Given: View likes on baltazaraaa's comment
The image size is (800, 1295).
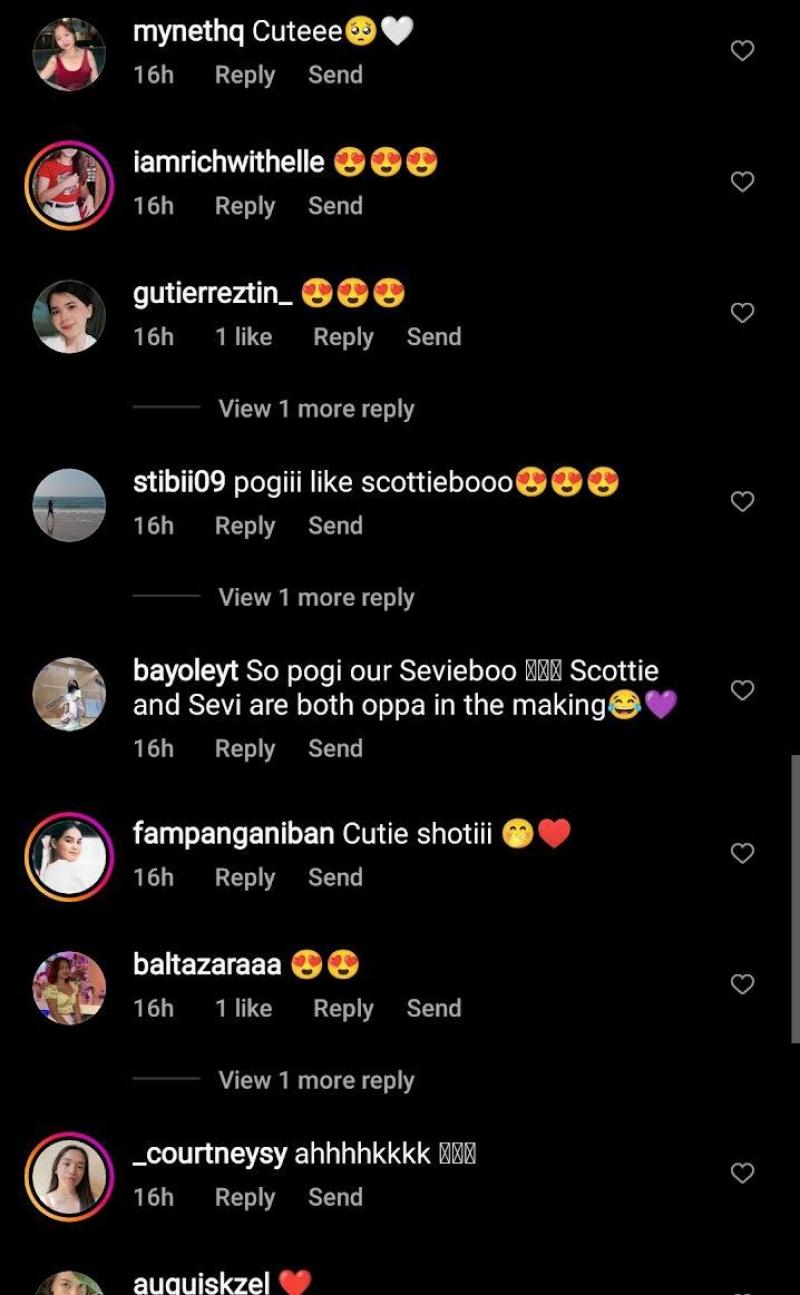Looking at the screenshot, I should [243, 1009].
